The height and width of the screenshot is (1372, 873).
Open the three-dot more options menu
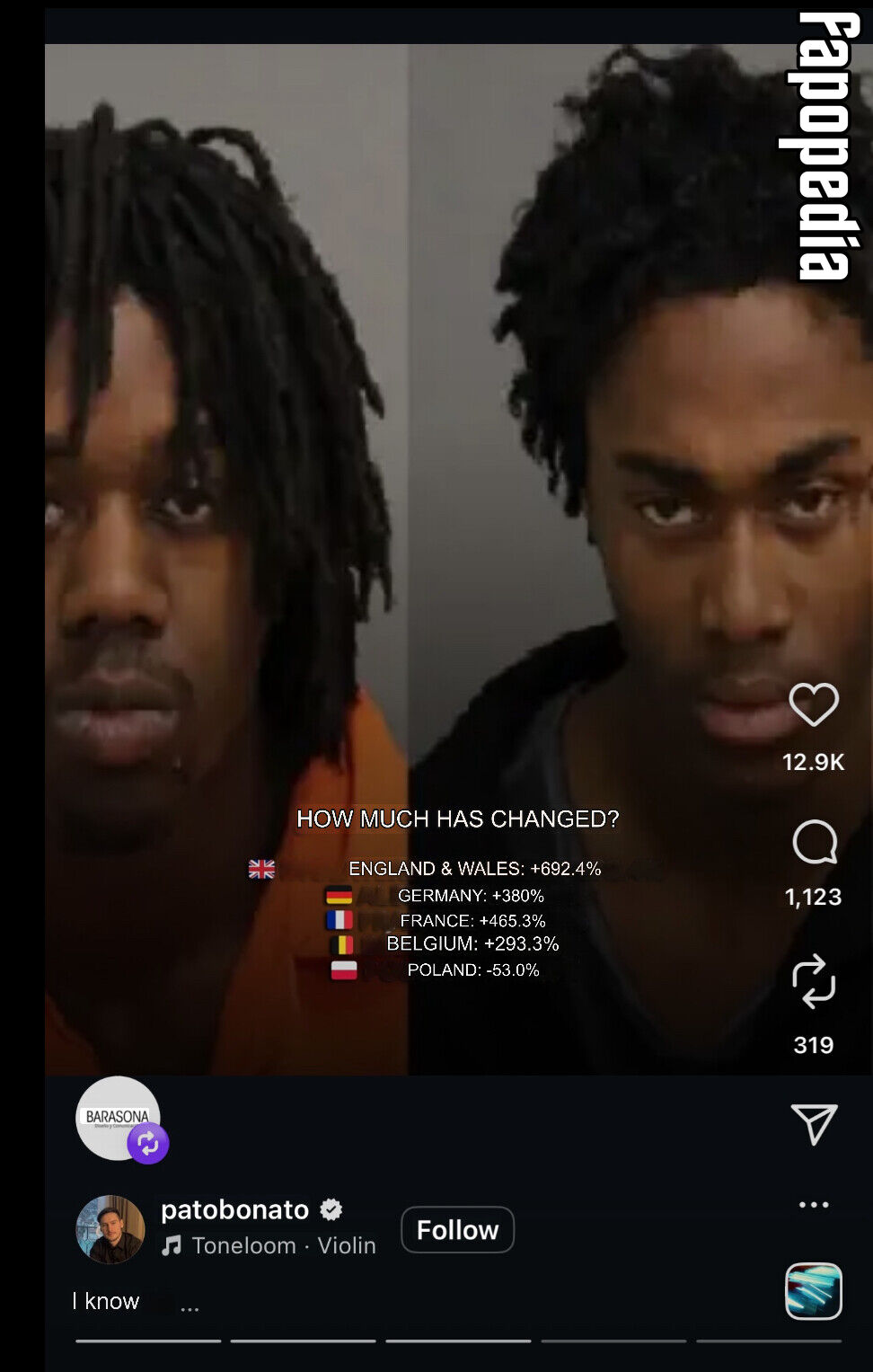pos(814,1205)
